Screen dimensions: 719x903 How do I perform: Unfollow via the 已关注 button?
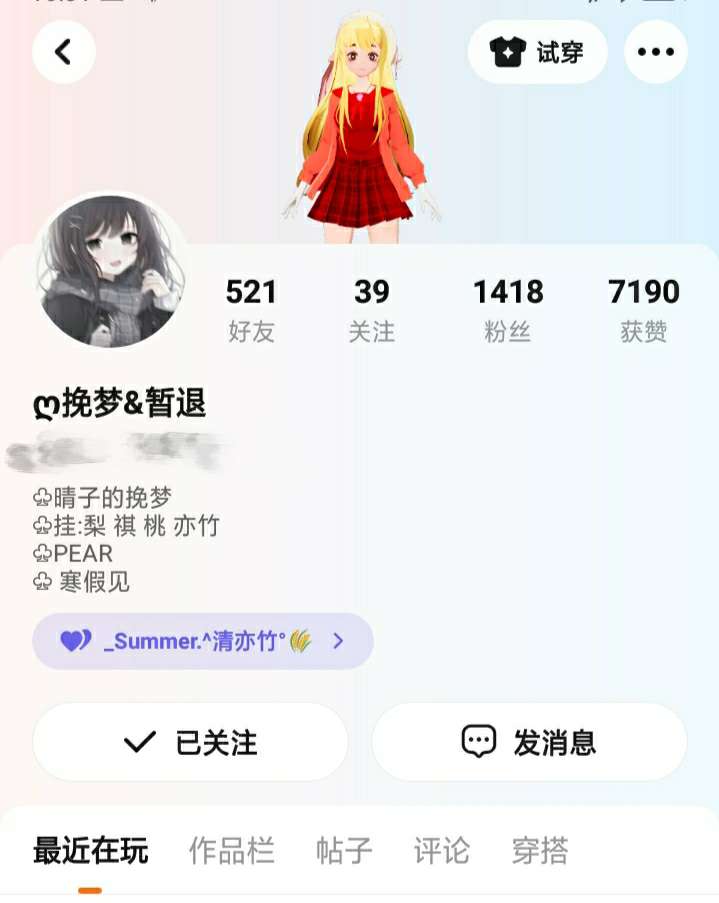[190, 742]
